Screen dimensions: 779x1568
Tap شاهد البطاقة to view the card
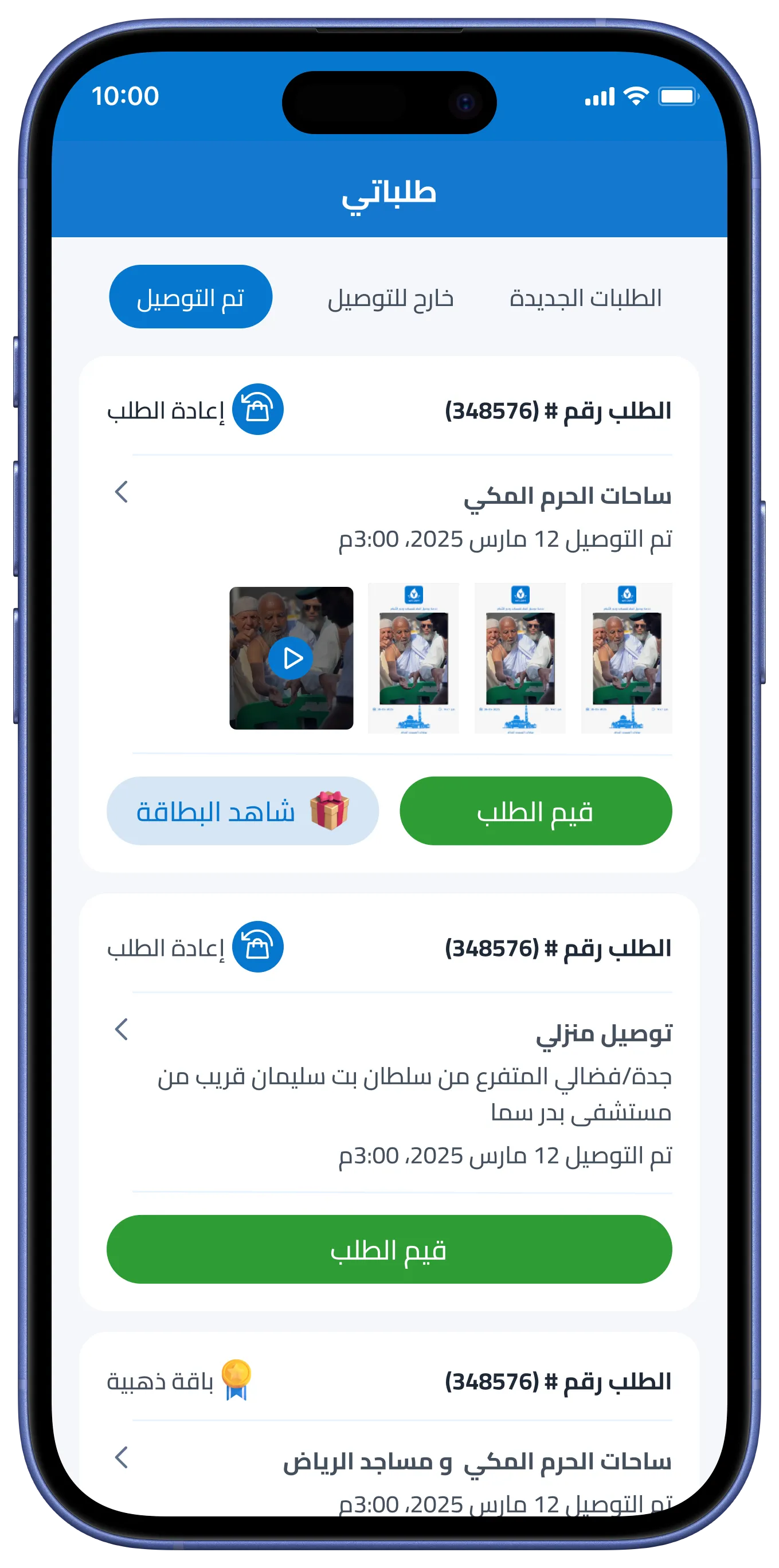pyautogui.click(x=242, y=811)
